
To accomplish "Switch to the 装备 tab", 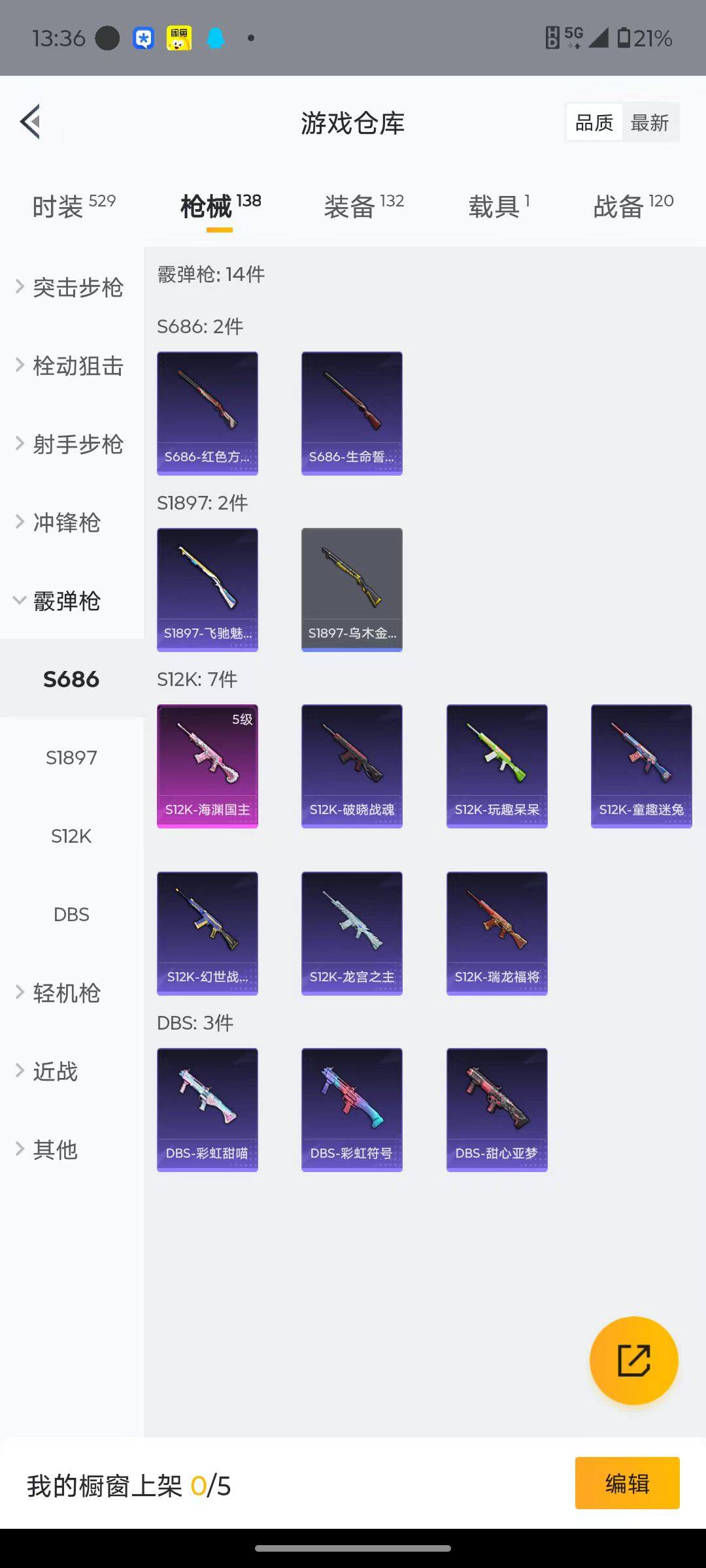I will pyautogui.click(x=363, y=206).
